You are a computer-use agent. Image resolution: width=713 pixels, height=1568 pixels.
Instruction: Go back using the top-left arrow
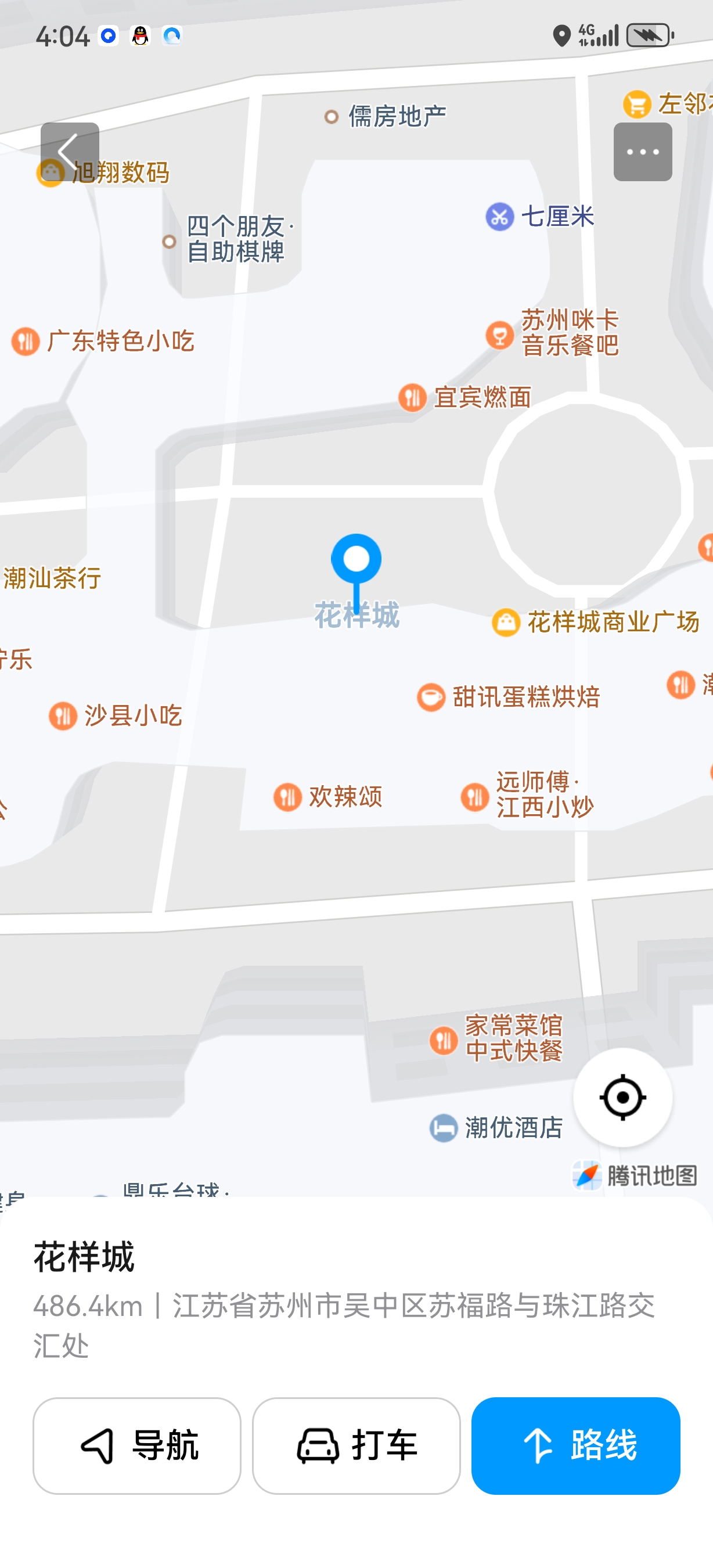70,152
